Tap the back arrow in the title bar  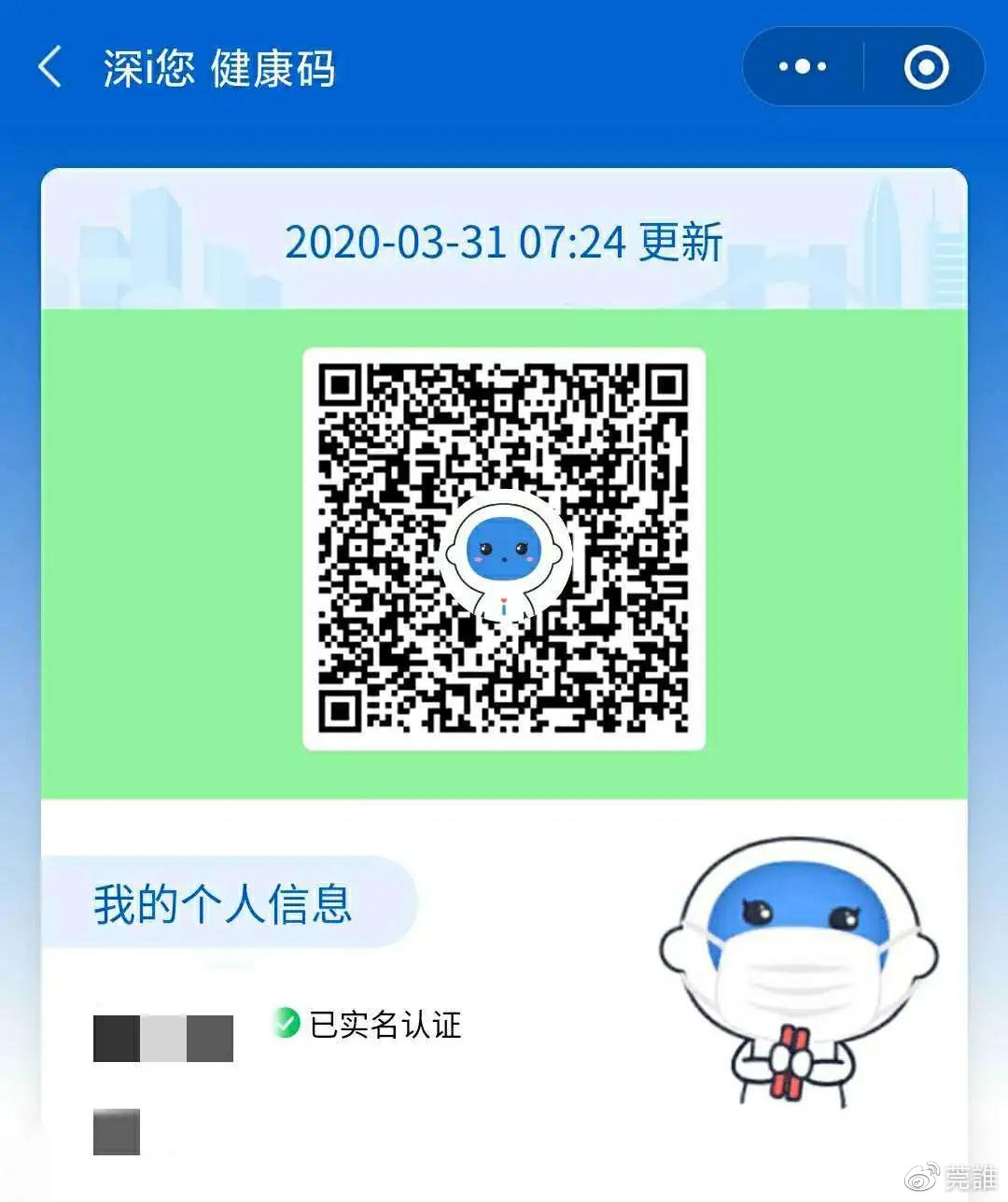51,67
